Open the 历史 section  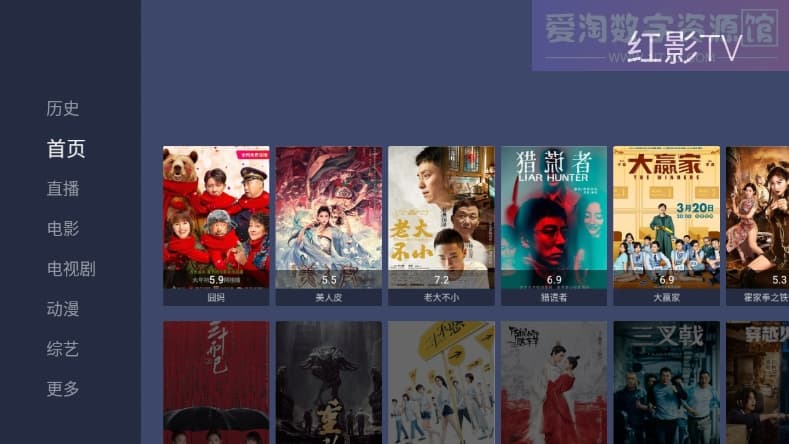[62, 109]
